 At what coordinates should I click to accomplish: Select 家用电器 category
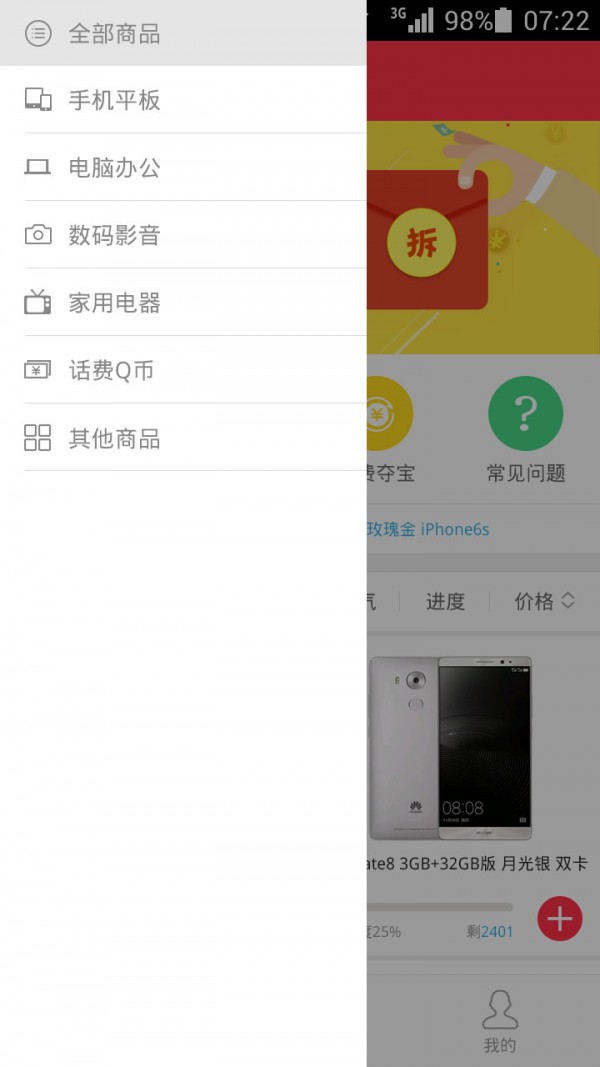click(114, 303)
